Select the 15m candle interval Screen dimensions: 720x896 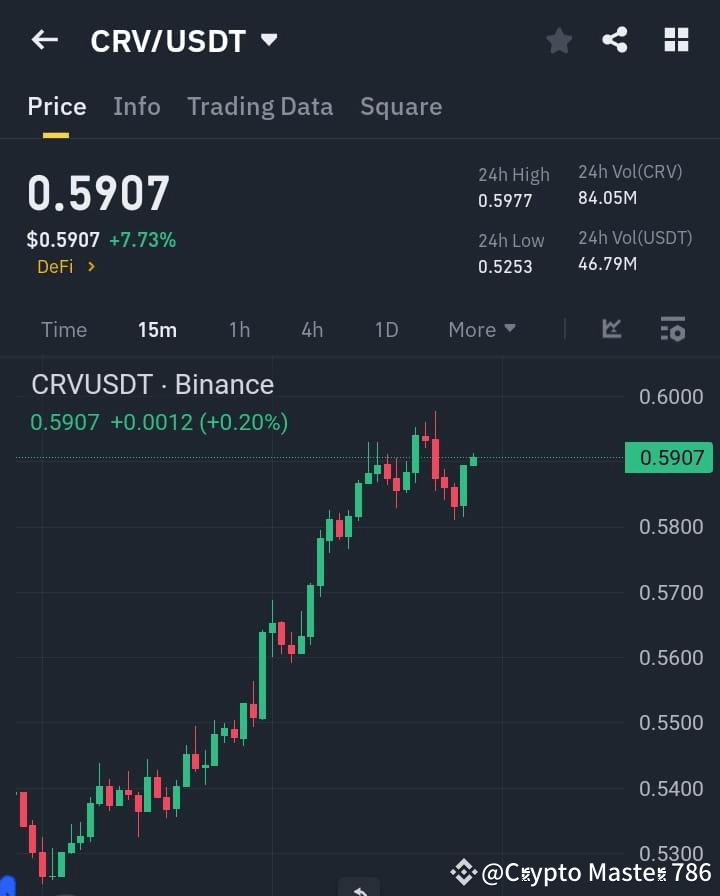point(157,329)
